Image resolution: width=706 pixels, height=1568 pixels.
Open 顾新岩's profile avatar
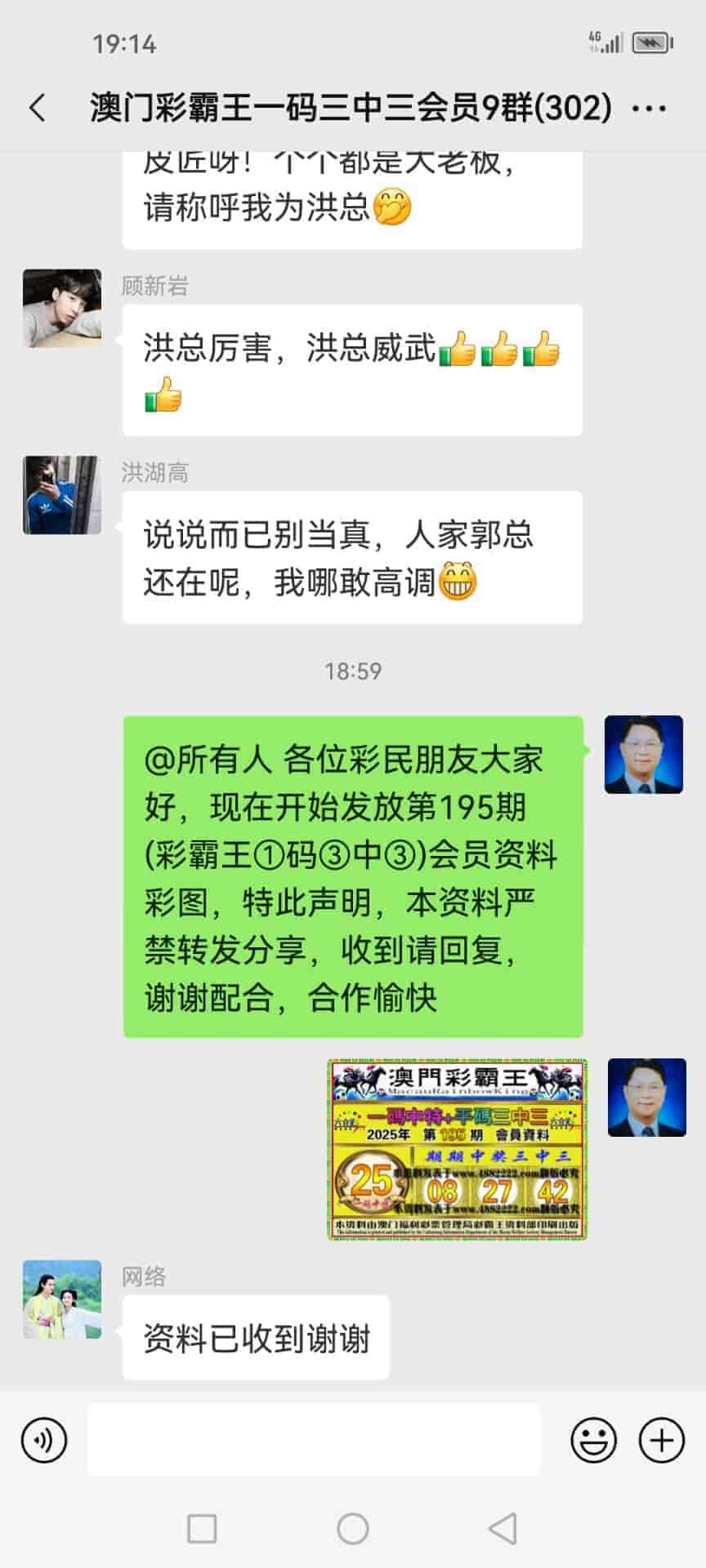(x=62, y=309)
